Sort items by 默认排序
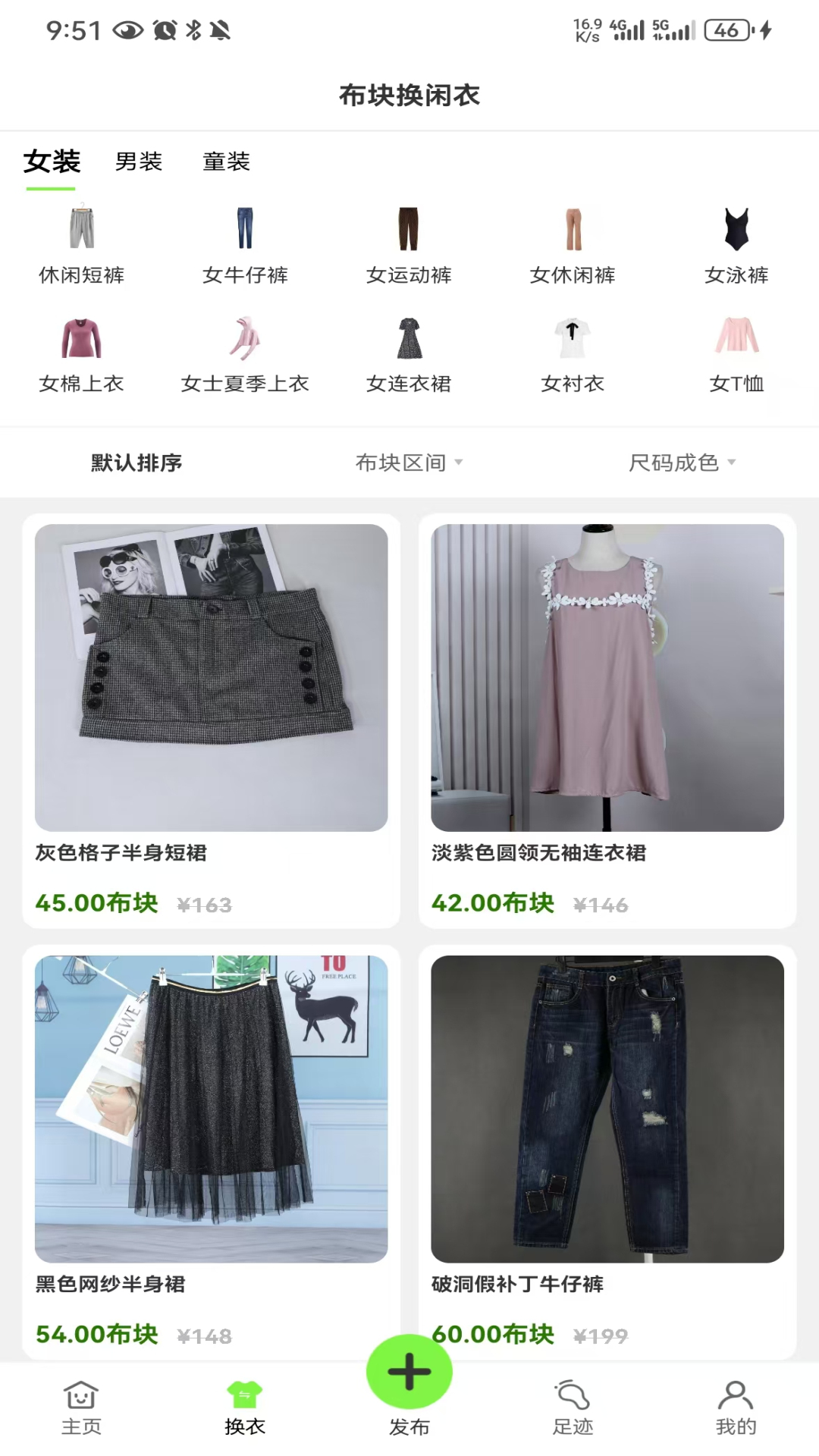 tap(136, 463)
